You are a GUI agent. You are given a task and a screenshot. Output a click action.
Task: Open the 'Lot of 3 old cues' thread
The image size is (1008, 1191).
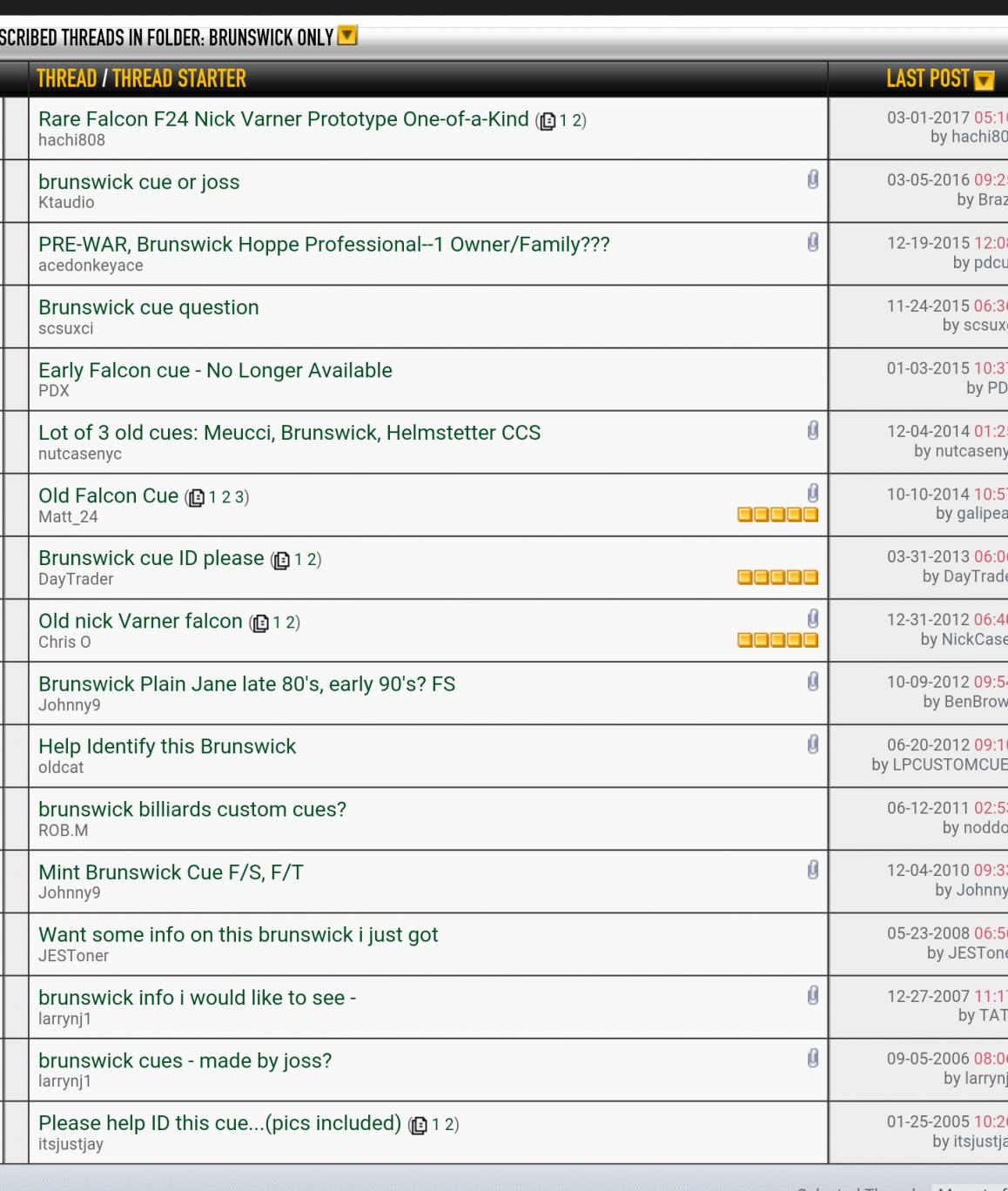point(290,433)
